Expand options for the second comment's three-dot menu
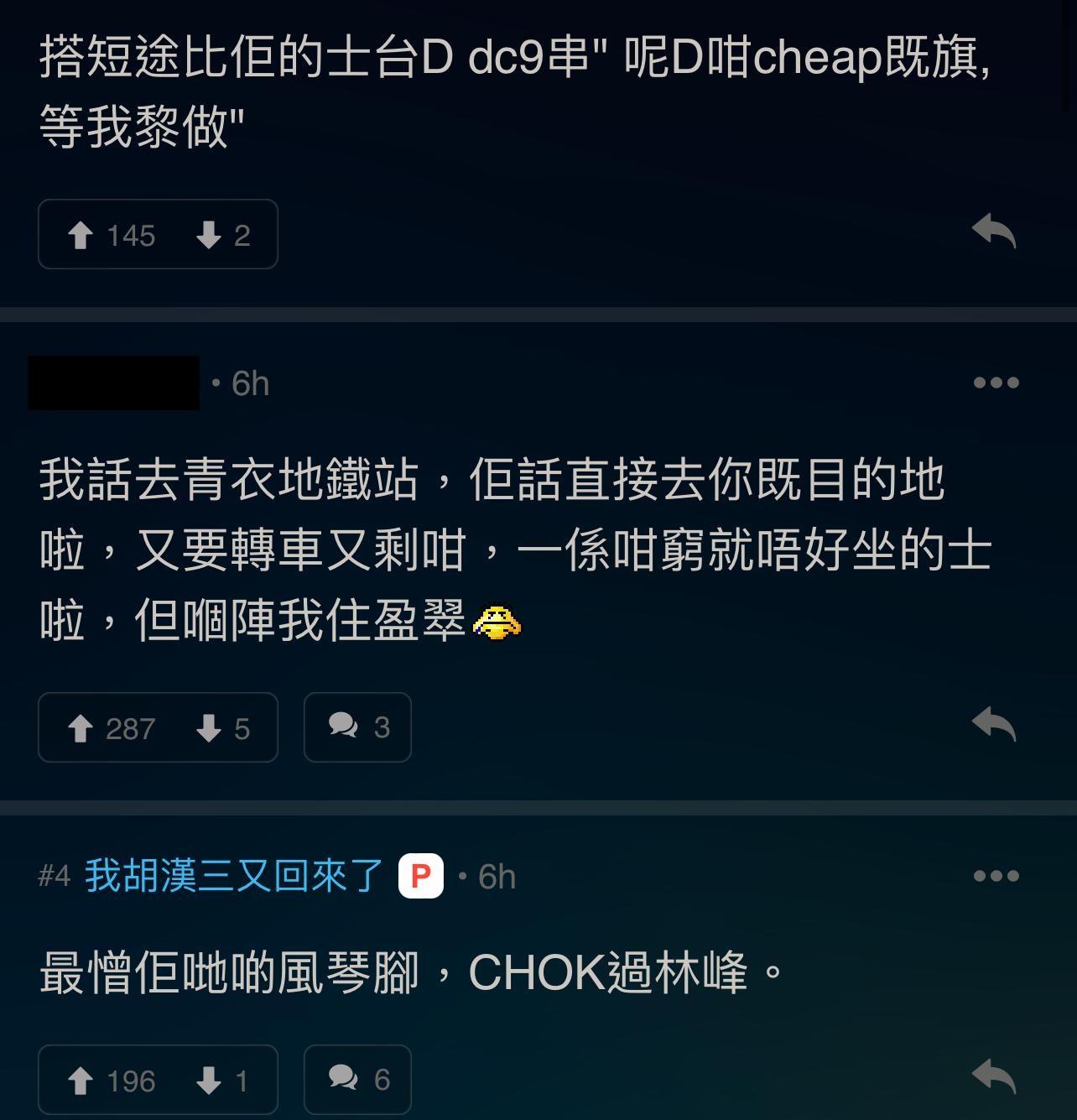This screenshot has width=1077, height=1120. [x=995, y=383]
